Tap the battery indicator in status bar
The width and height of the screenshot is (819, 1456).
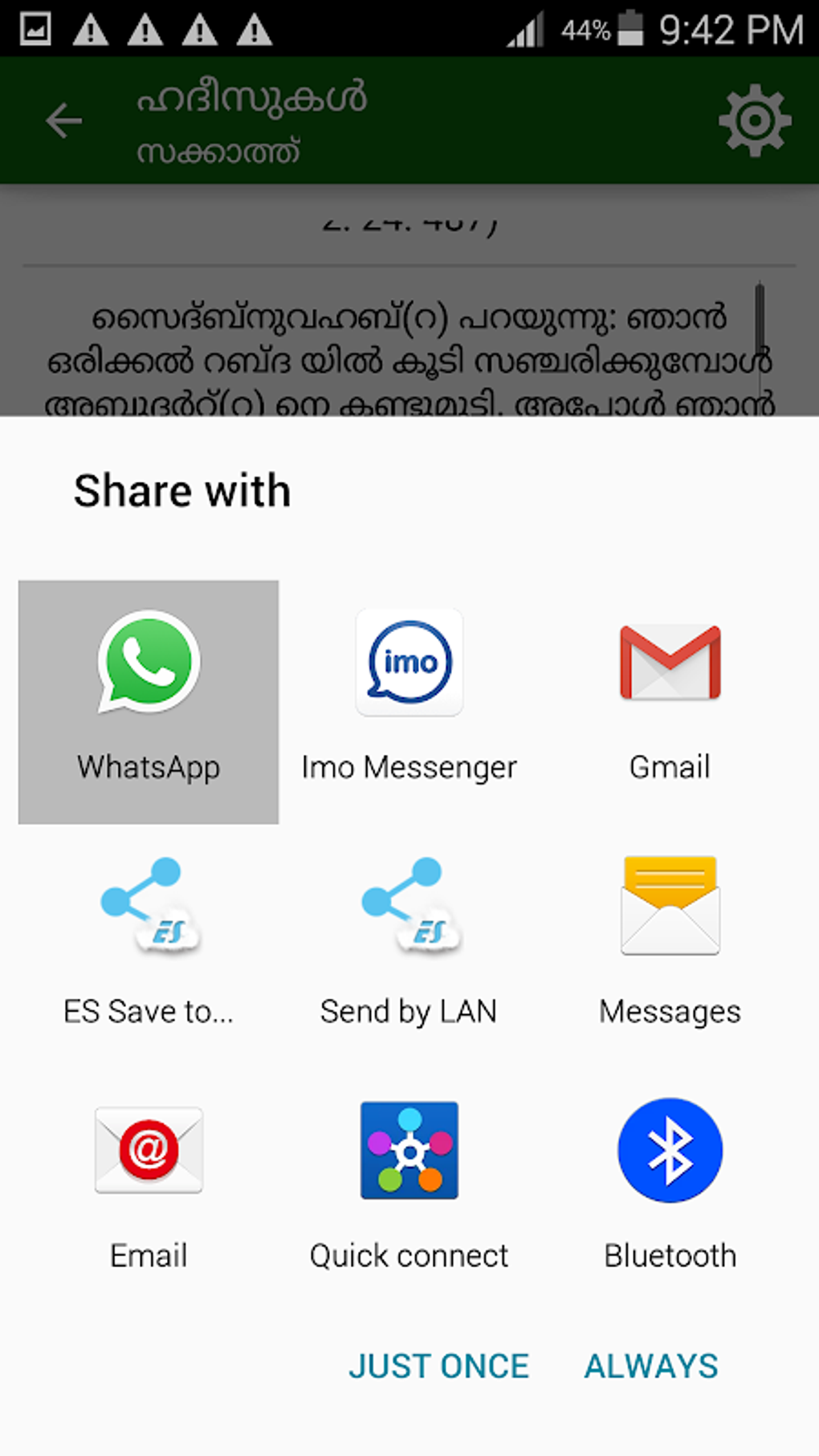(x=631, y=28)
